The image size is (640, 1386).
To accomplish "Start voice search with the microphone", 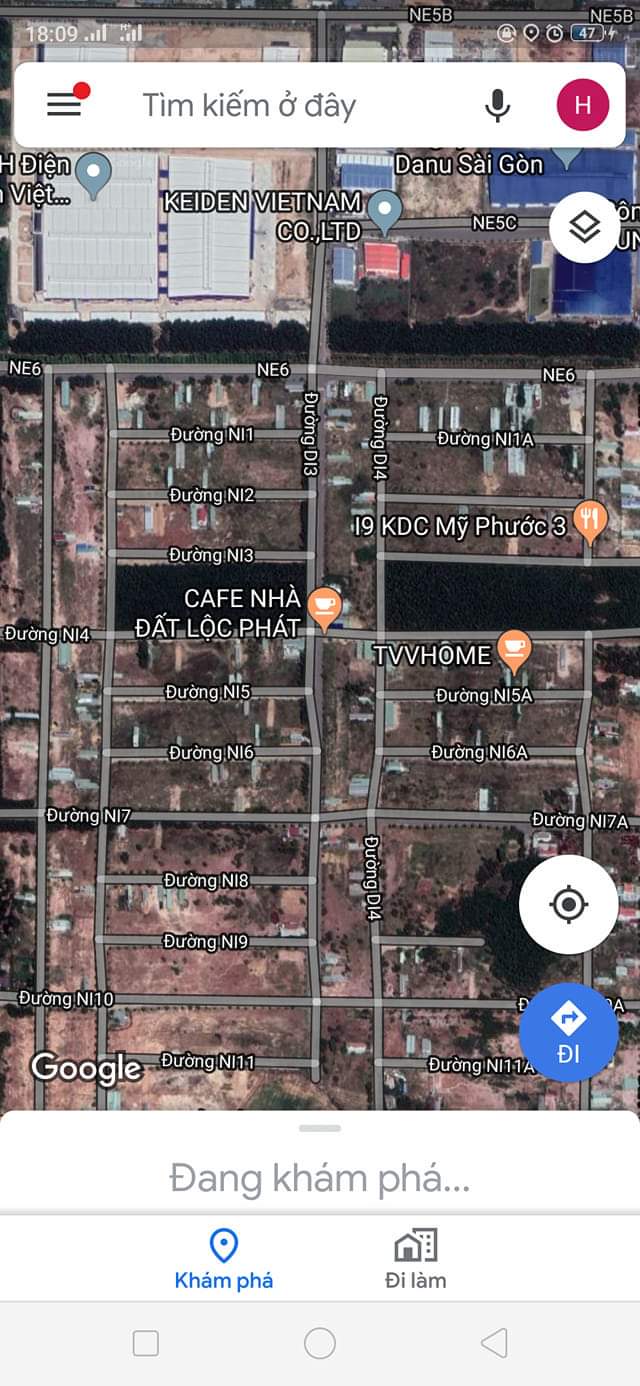I will click(497, 105).
